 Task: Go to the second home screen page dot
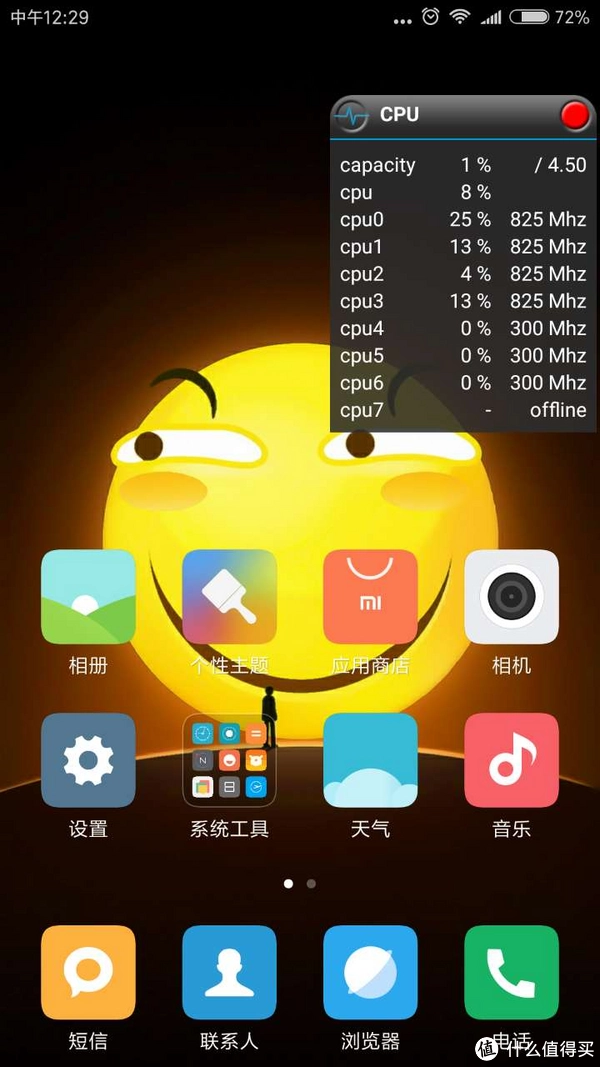coord(311,884)
